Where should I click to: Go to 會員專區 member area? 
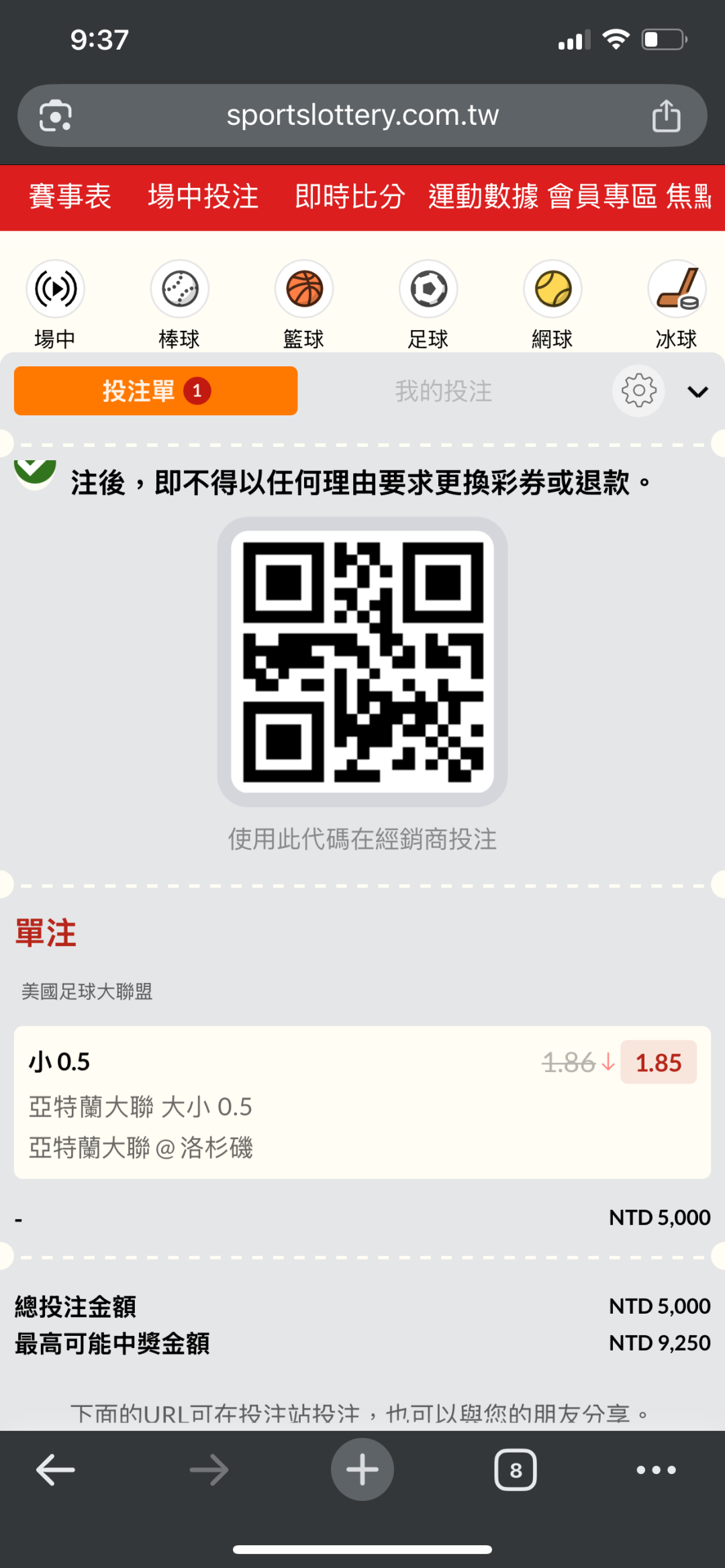click(602, 197)
